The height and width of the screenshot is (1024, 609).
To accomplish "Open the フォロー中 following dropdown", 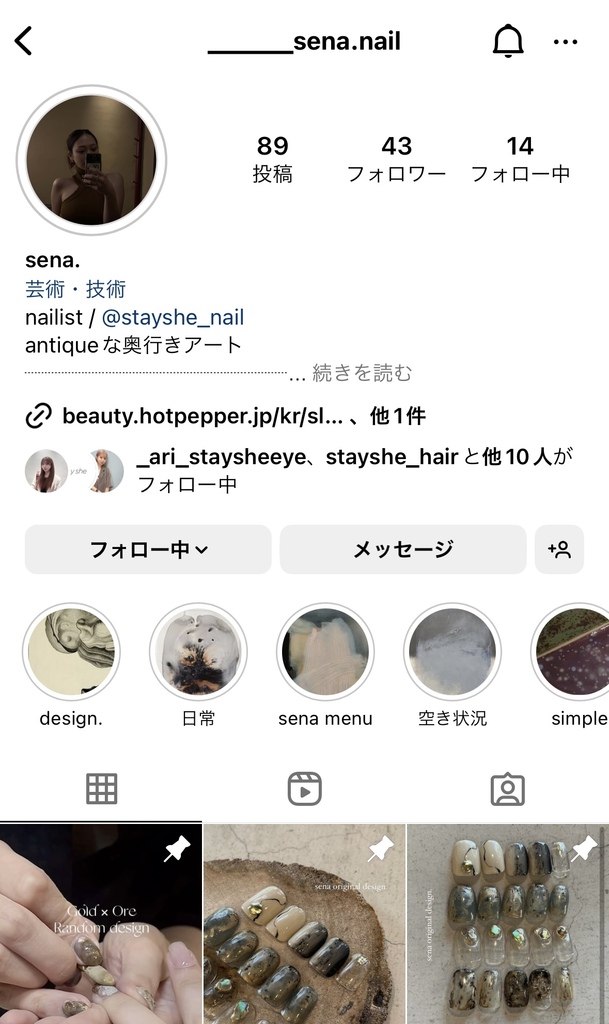I will [148, 549].
